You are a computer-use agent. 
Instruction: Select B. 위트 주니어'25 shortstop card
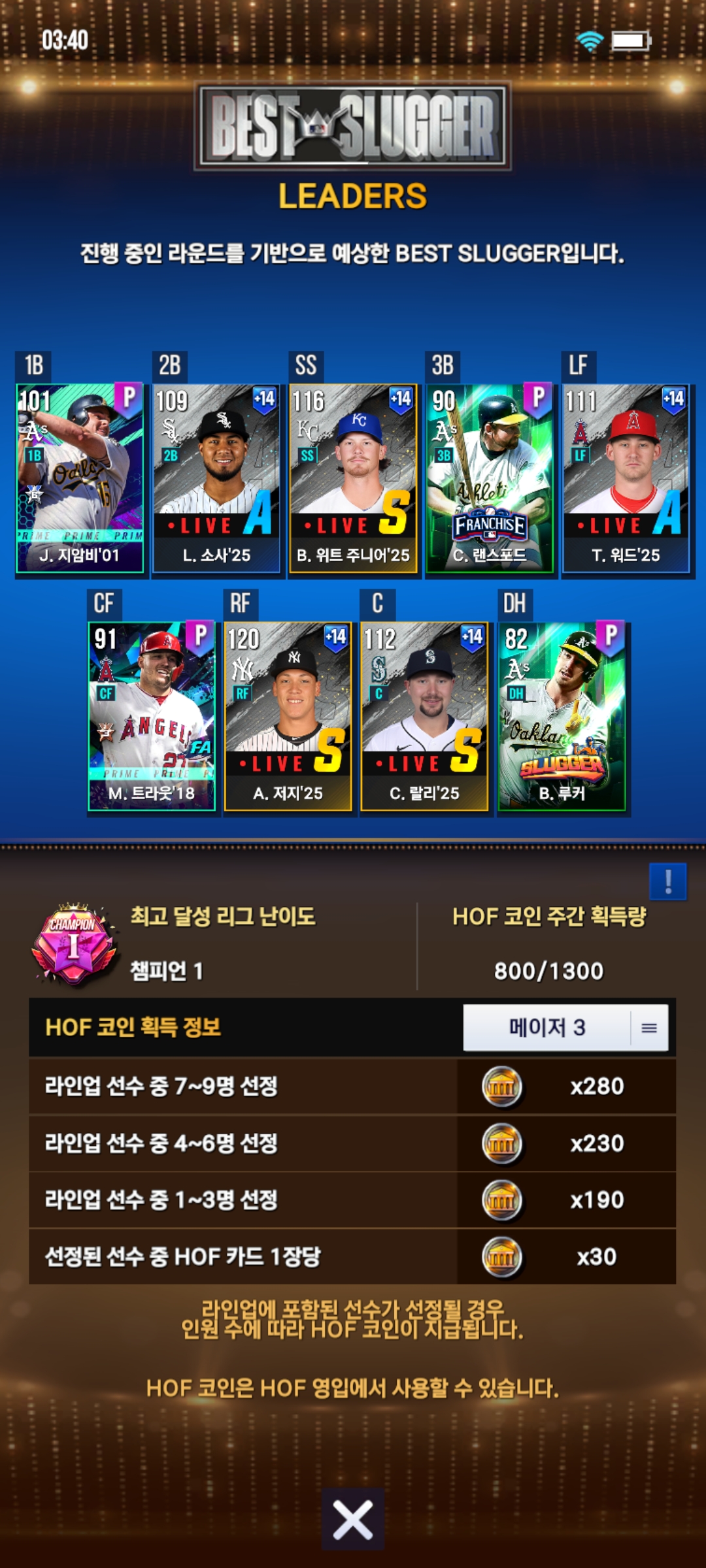[353, 478]
